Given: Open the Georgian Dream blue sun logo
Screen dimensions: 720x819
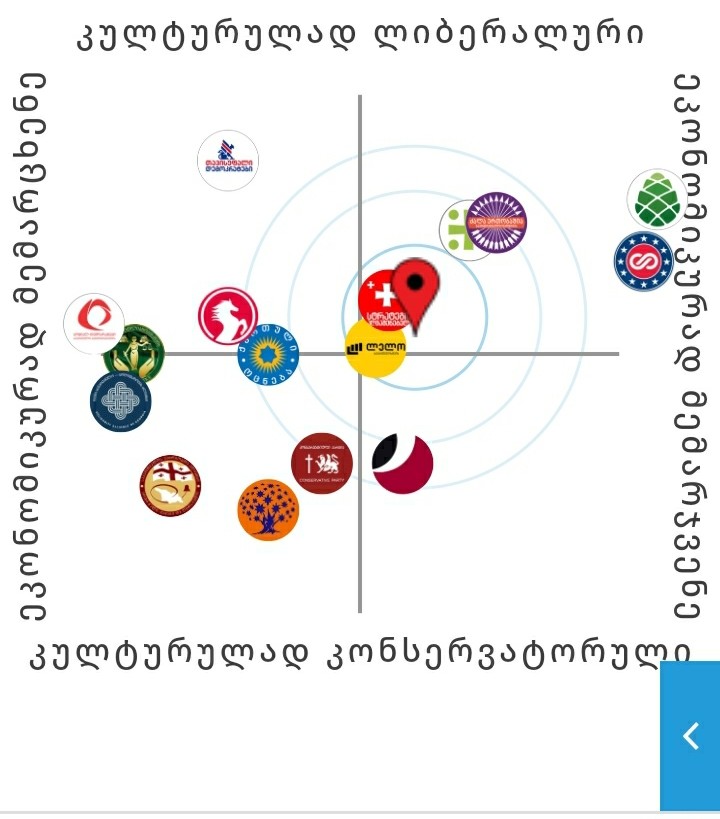Looking at the screenshot, I should 268,354.
